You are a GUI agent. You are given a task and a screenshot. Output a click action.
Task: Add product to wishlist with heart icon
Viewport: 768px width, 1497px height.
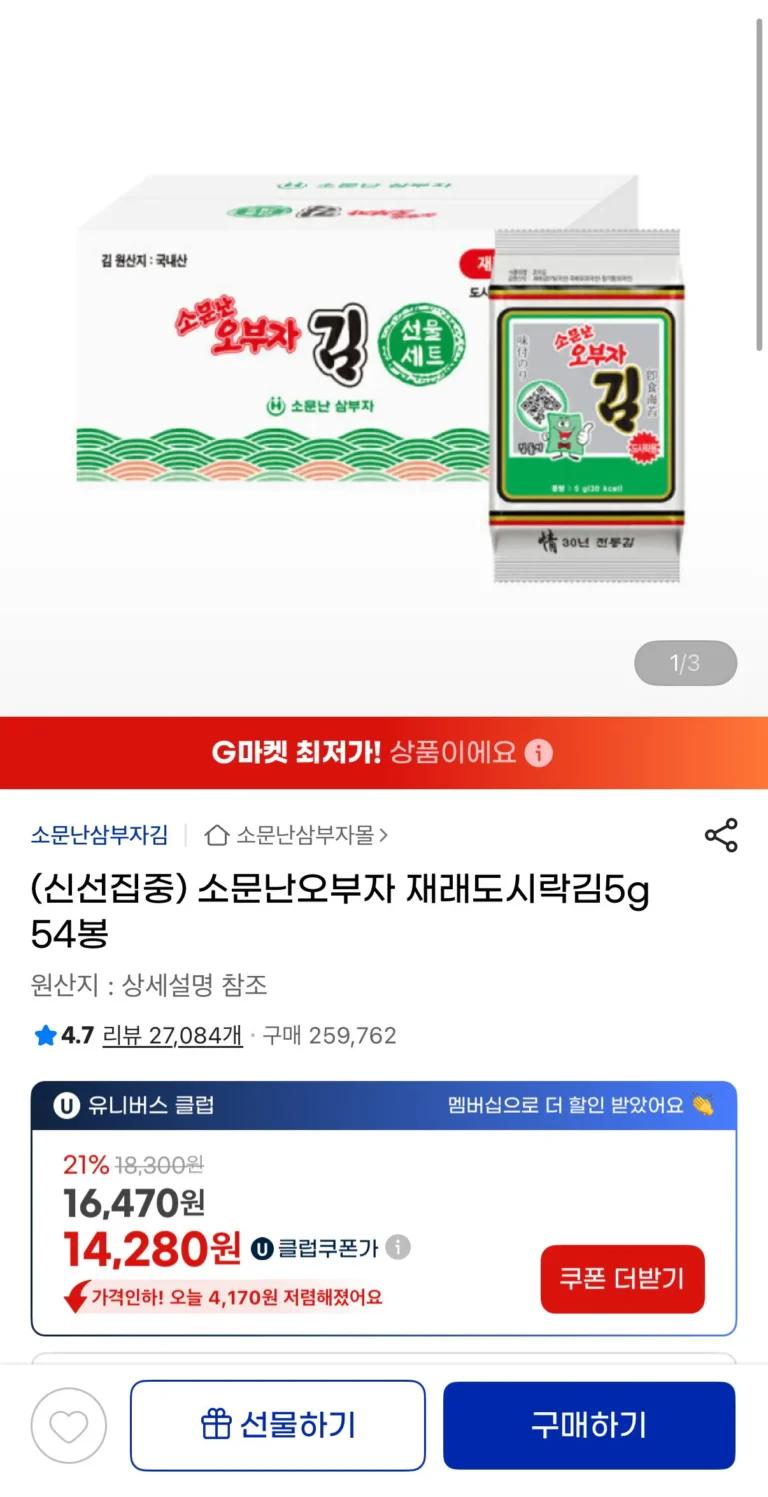(x=68, y=1425)
